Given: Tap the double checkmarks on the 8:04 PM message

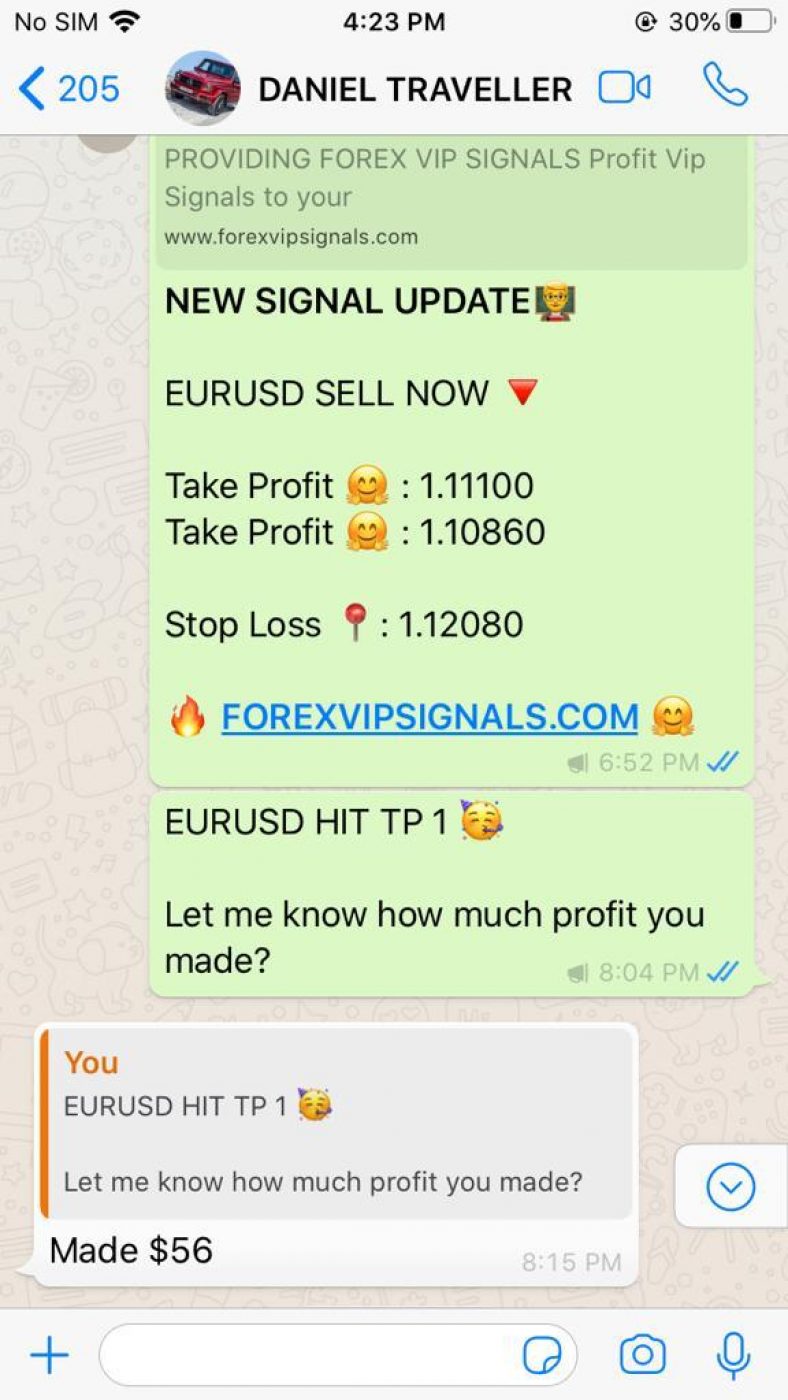Looking at the screenshot, I should coord(722,971).
